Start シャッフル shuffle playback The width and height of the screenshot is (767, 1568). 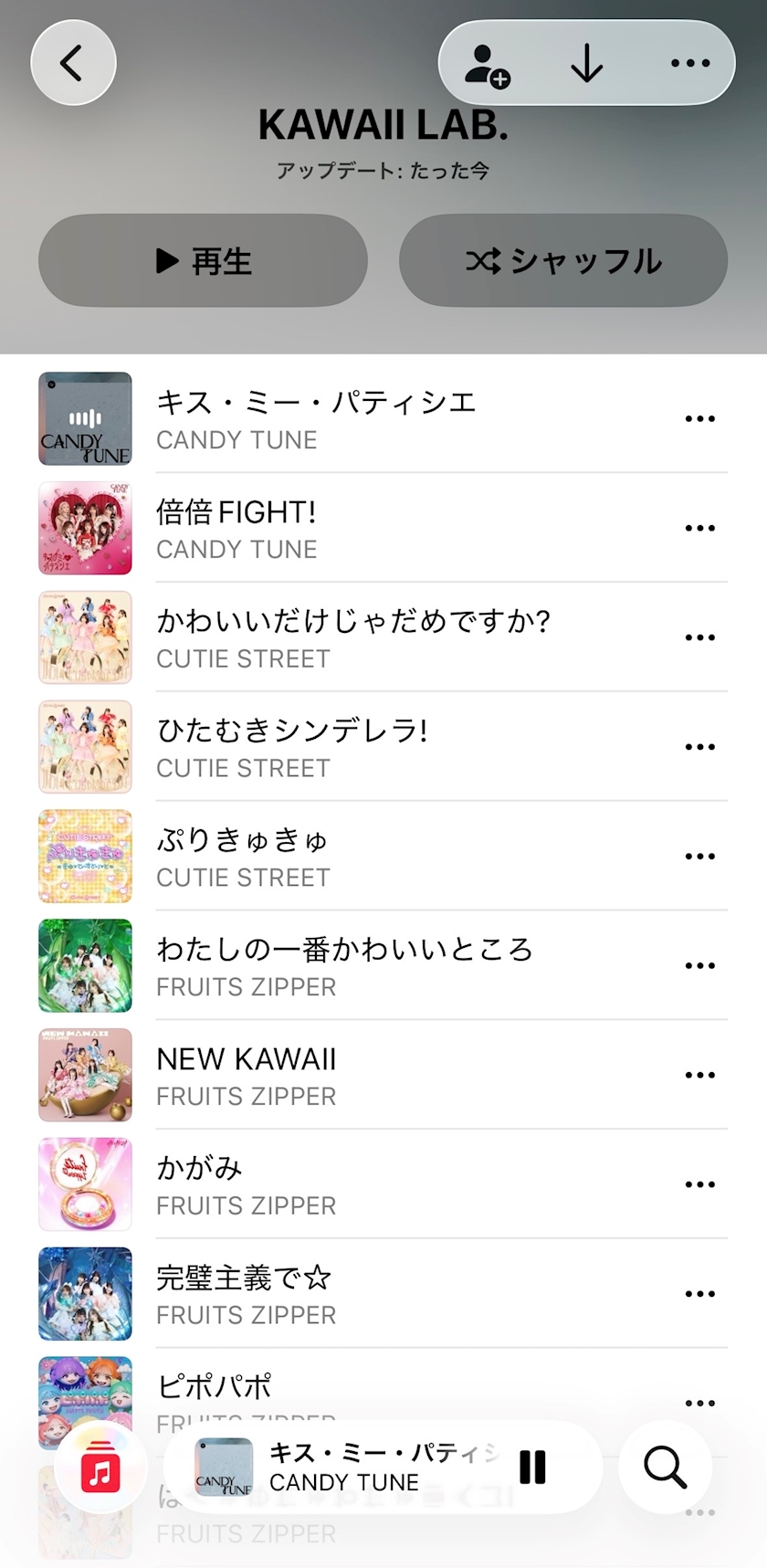tap(563, 261)
